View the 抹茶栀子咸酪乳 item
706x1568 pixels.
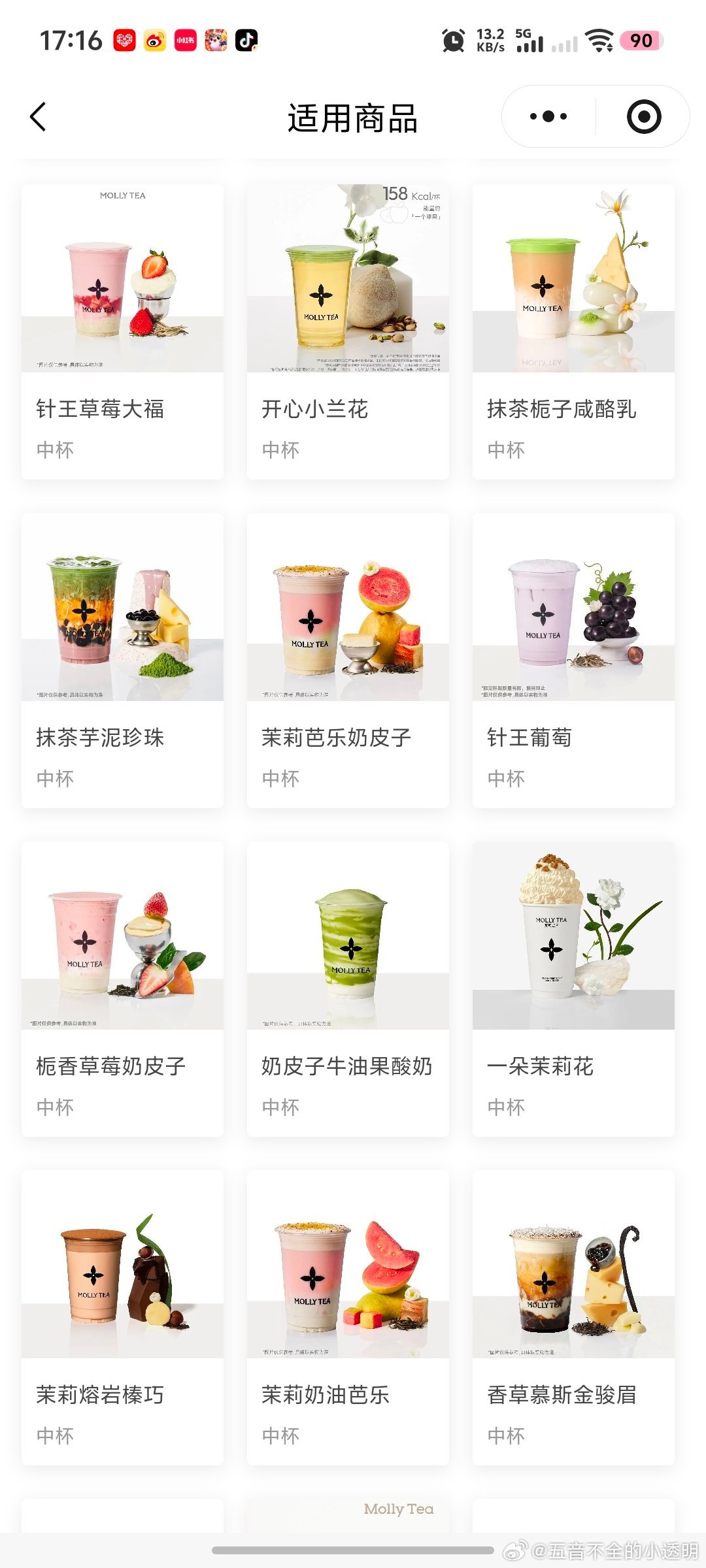pos(573,332)
